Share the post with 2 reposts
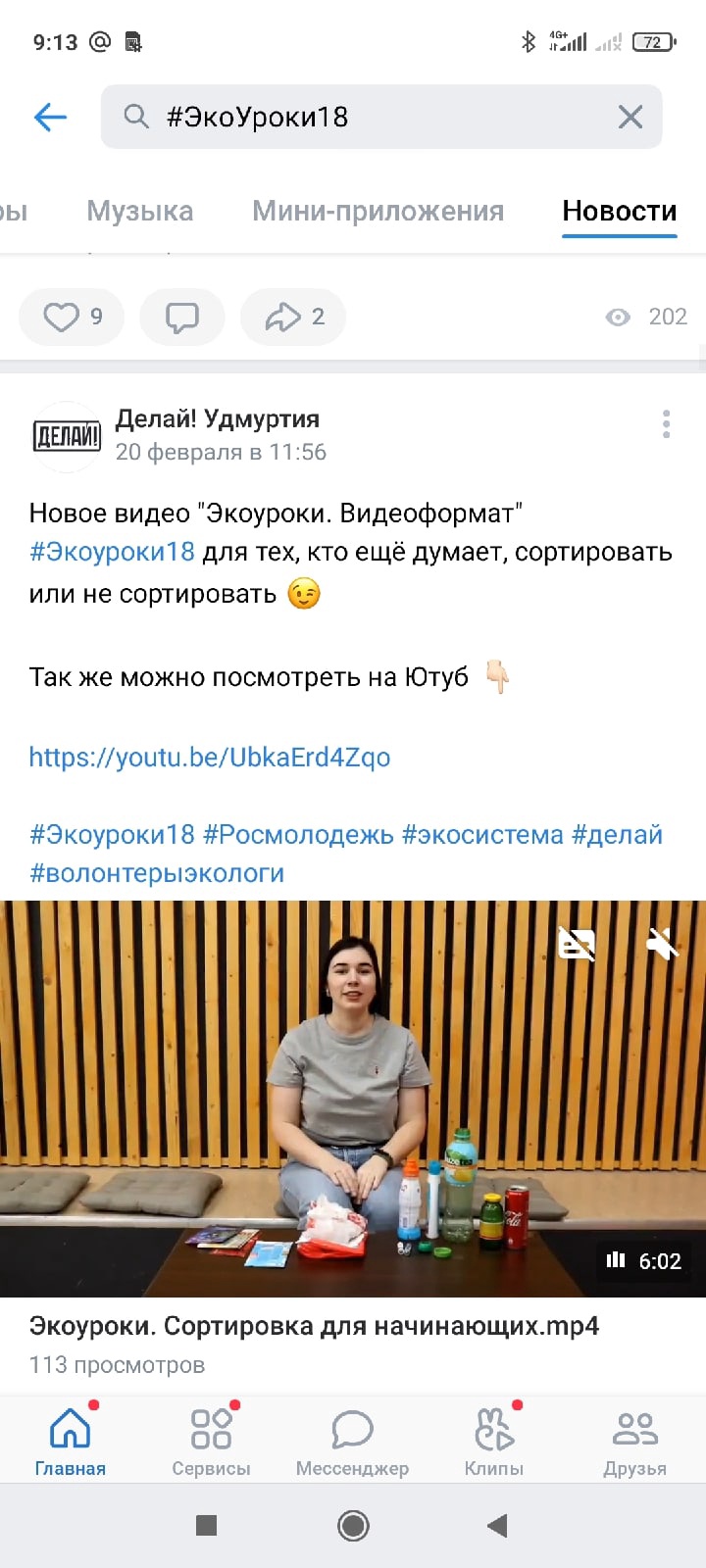 293,317
